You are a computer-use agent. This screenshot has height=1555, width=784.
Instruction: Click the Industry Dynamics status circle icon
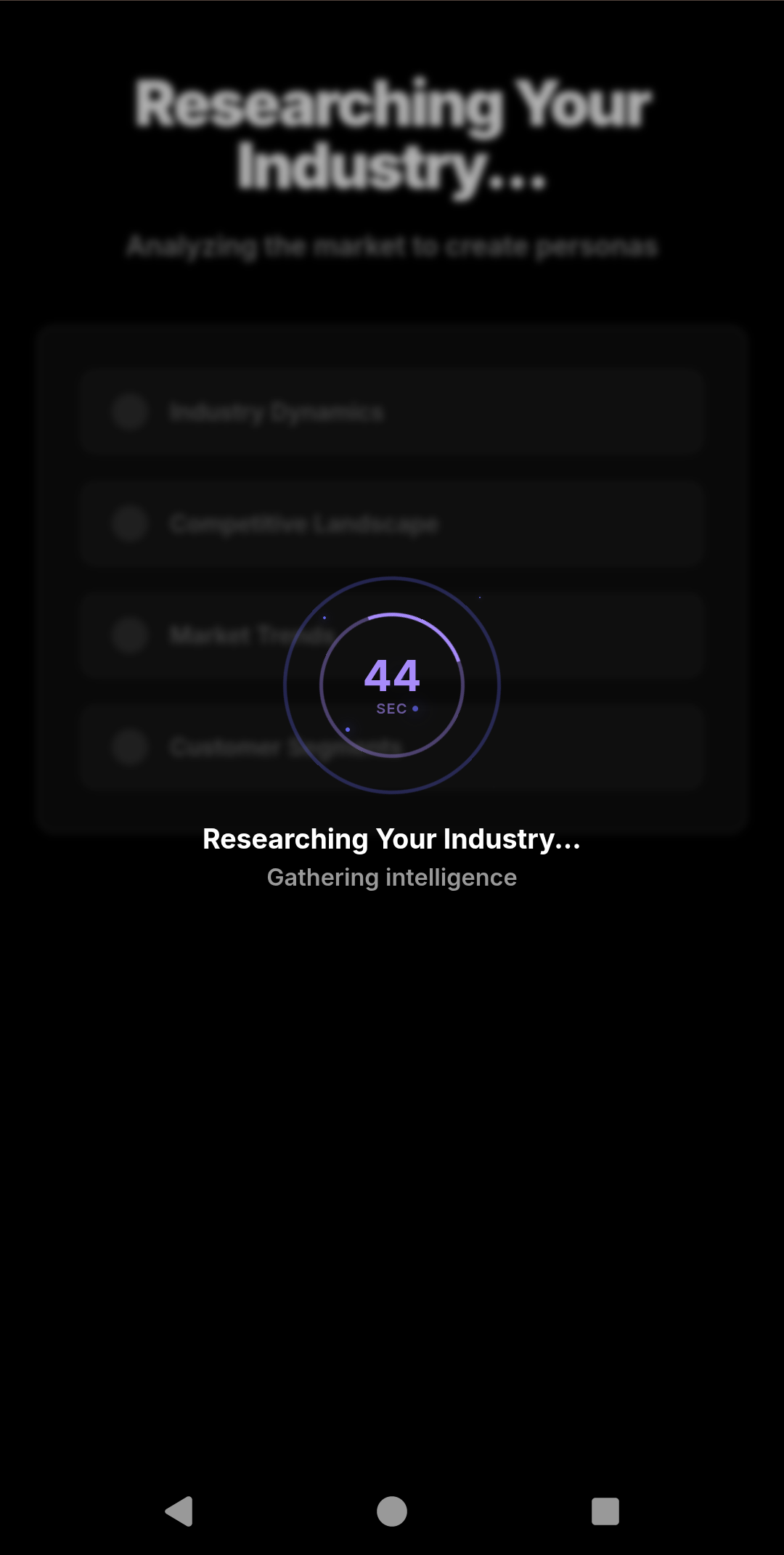tap(129, 412)
